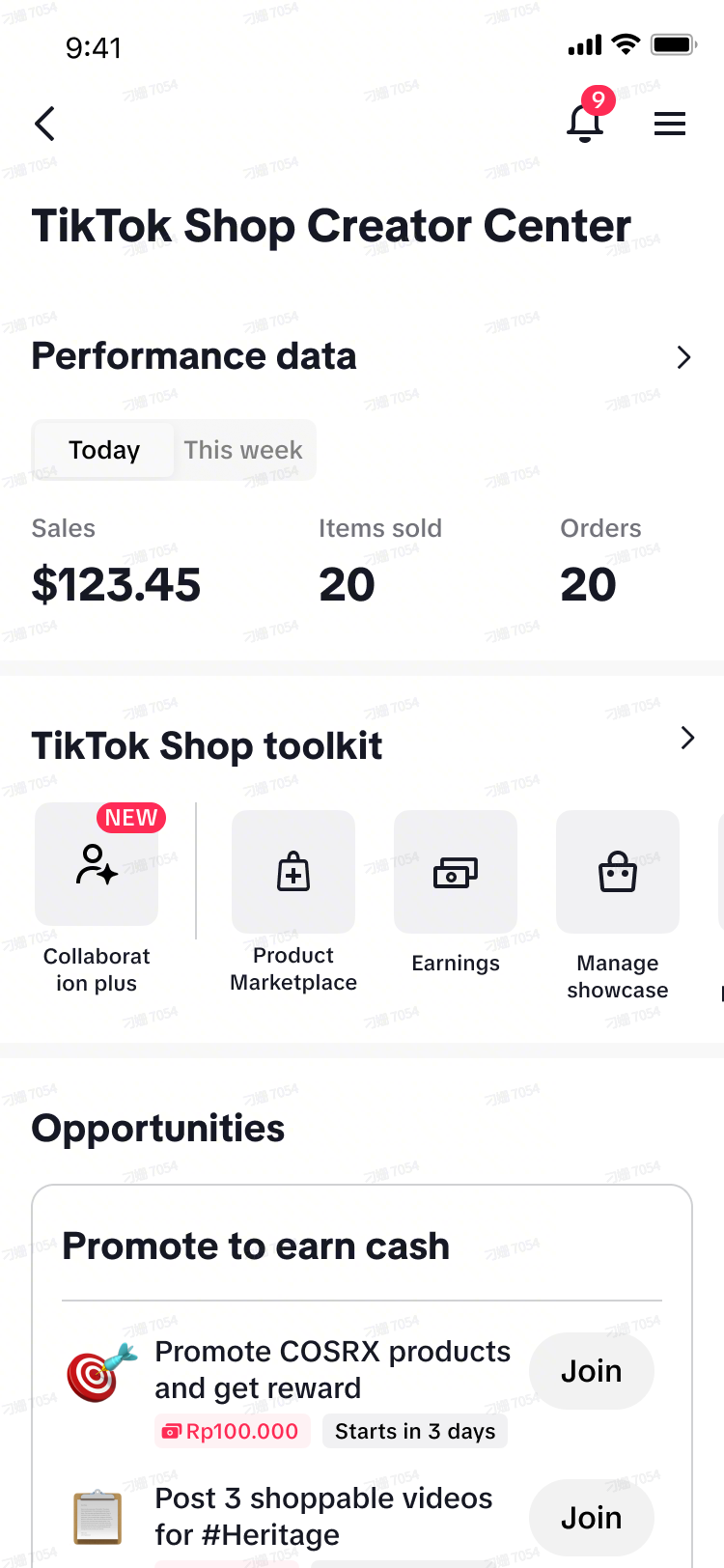Join the #Heritage shoppable videos task
Screen dimensions: 724x1568
point(591,1518)
